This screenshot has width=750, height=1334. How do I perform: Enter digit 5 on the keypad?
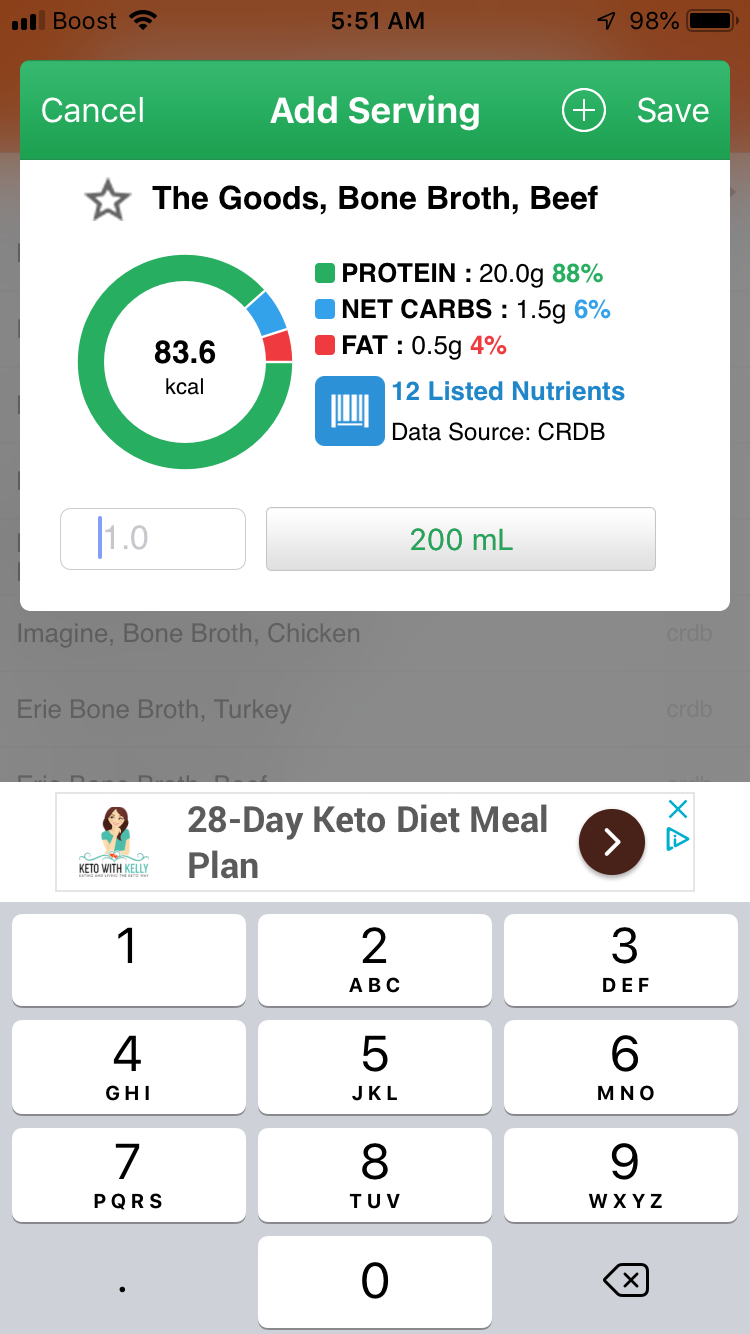375,1067
